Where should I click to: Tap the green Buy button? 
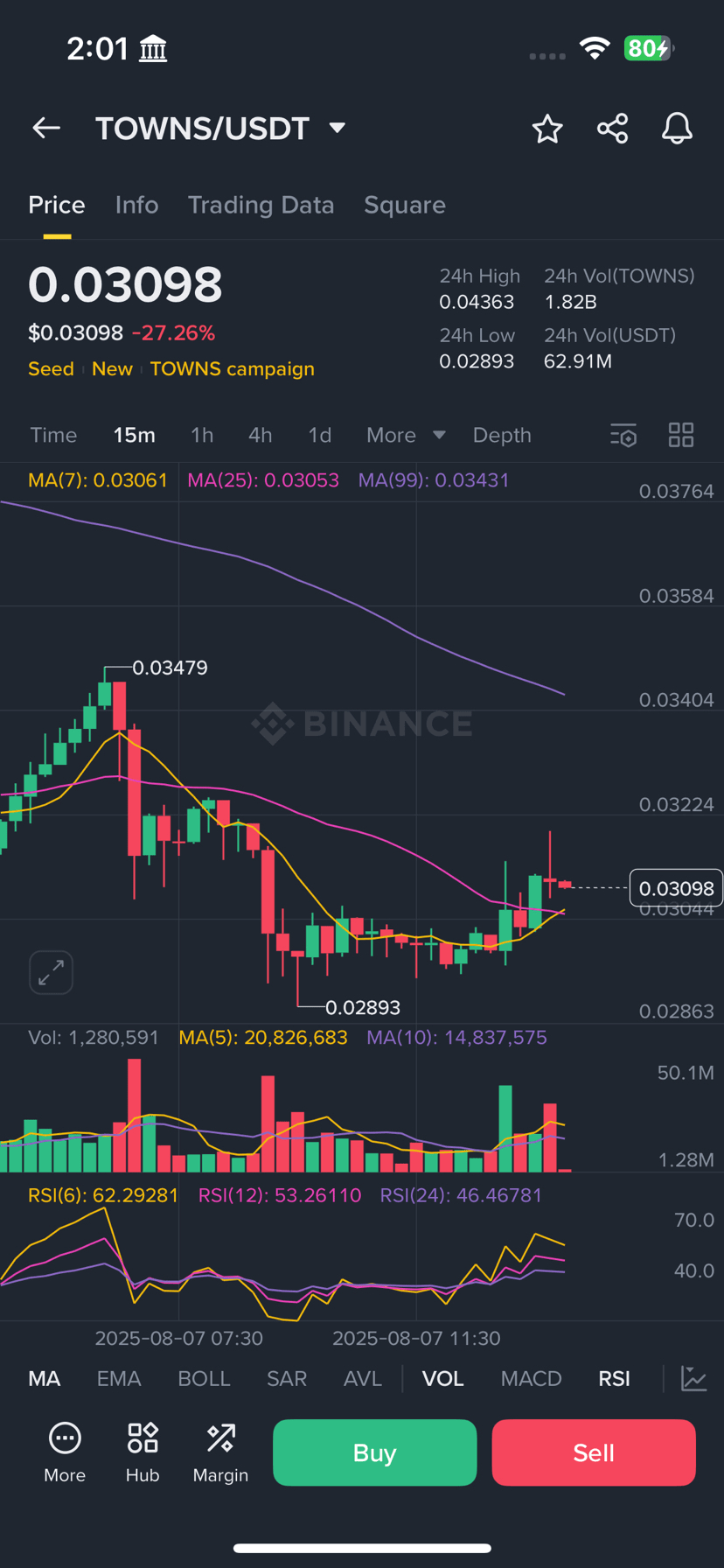(x=374, y=1452)
